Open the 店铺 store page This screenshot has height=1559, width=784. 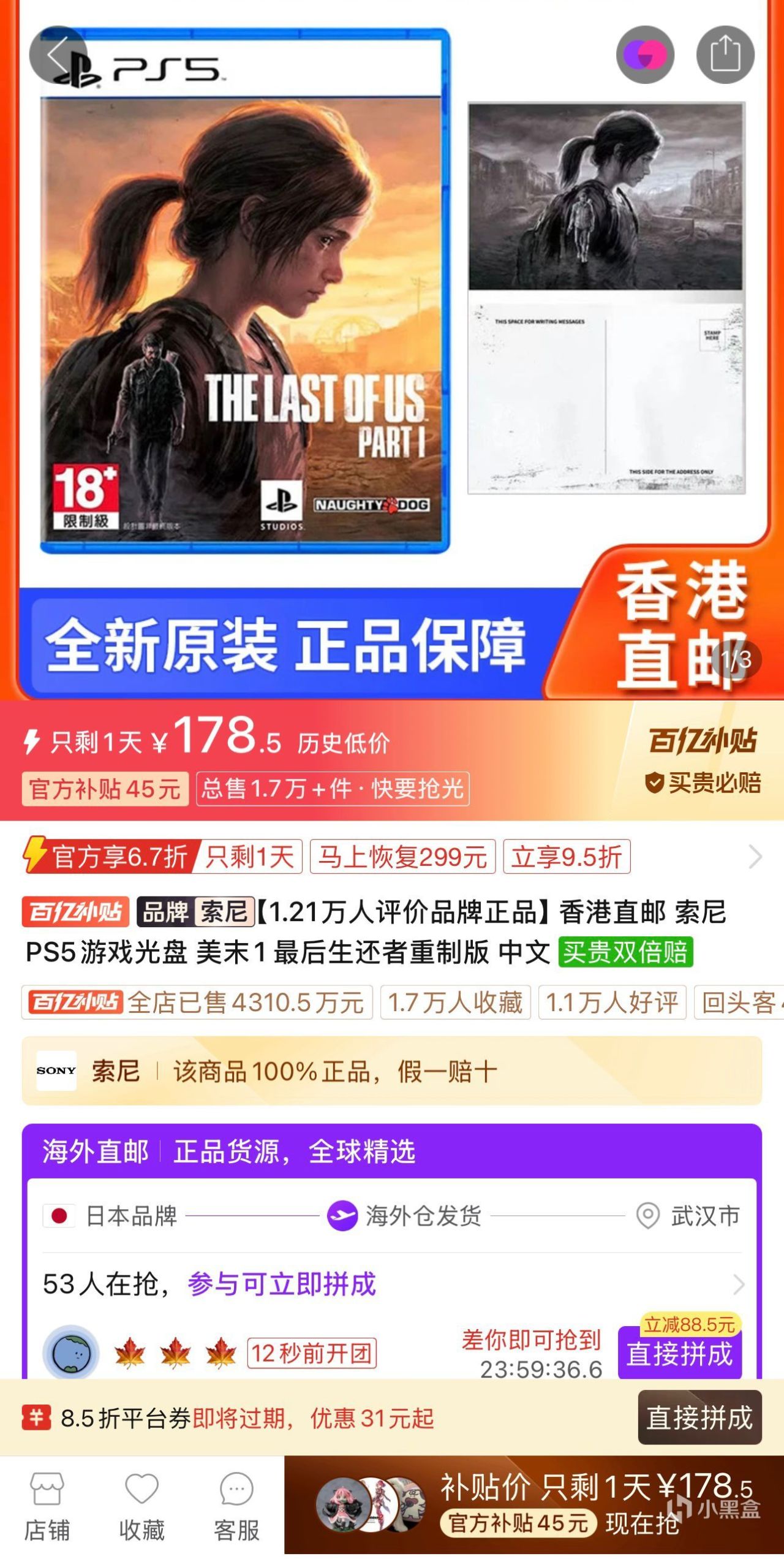point(47,1508)
